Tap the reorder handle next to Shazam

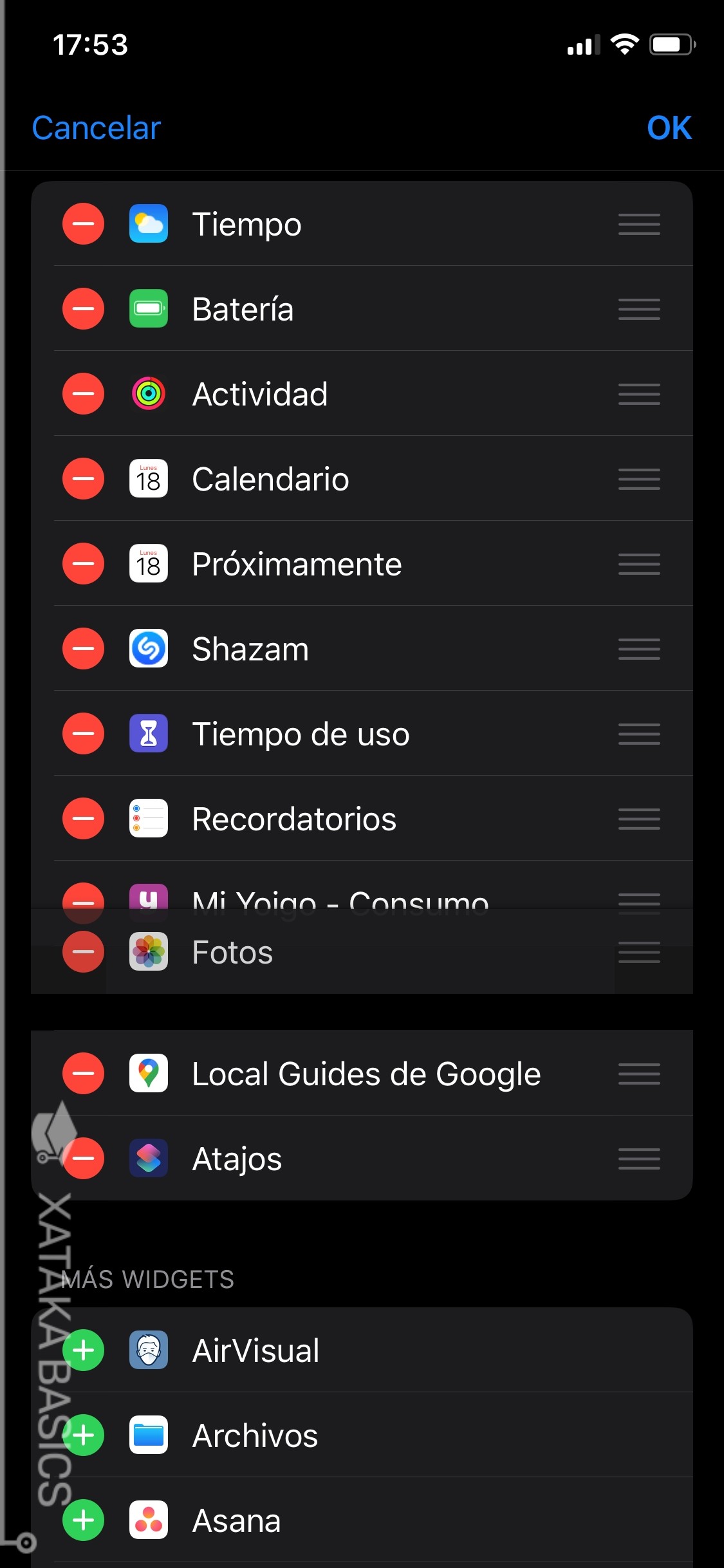[x=639, y=649]
